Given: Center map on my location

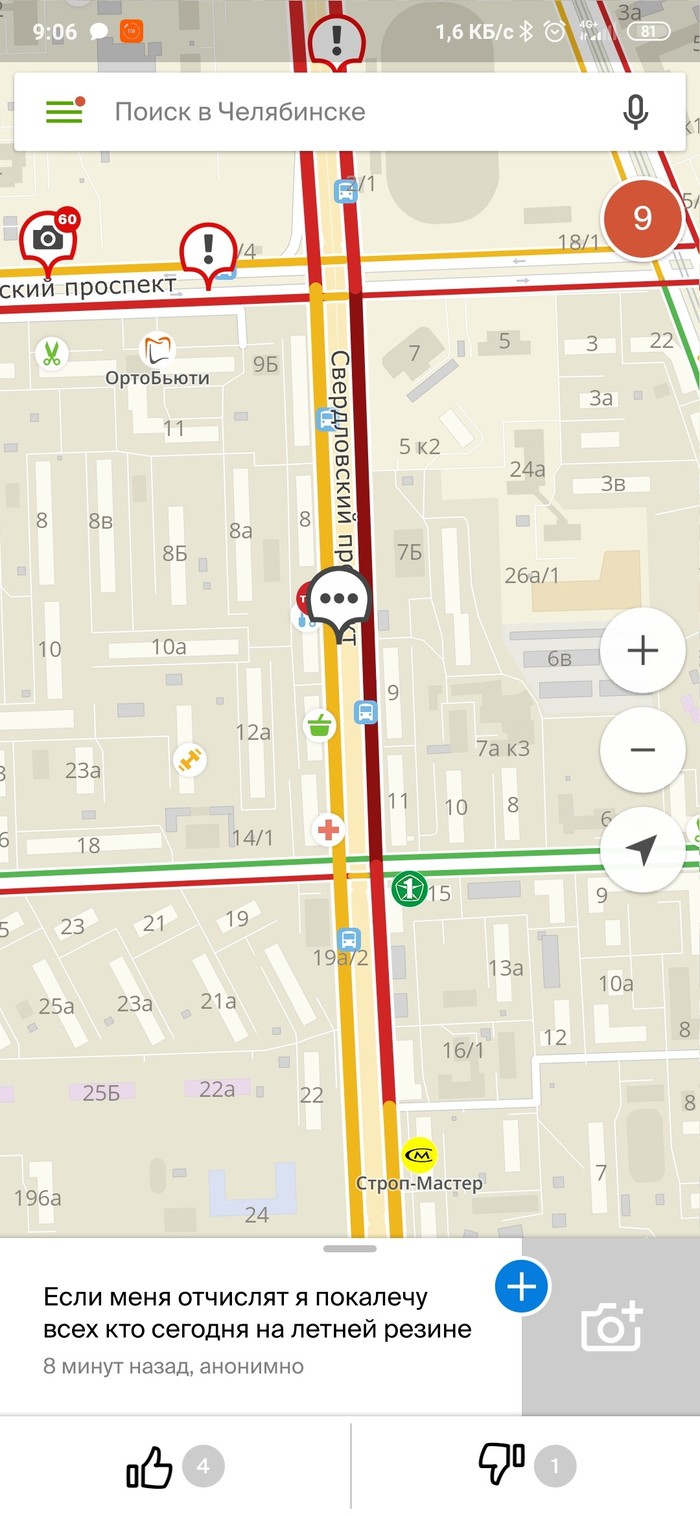Looking at the screenshot, I should click(x=642, y=849).
